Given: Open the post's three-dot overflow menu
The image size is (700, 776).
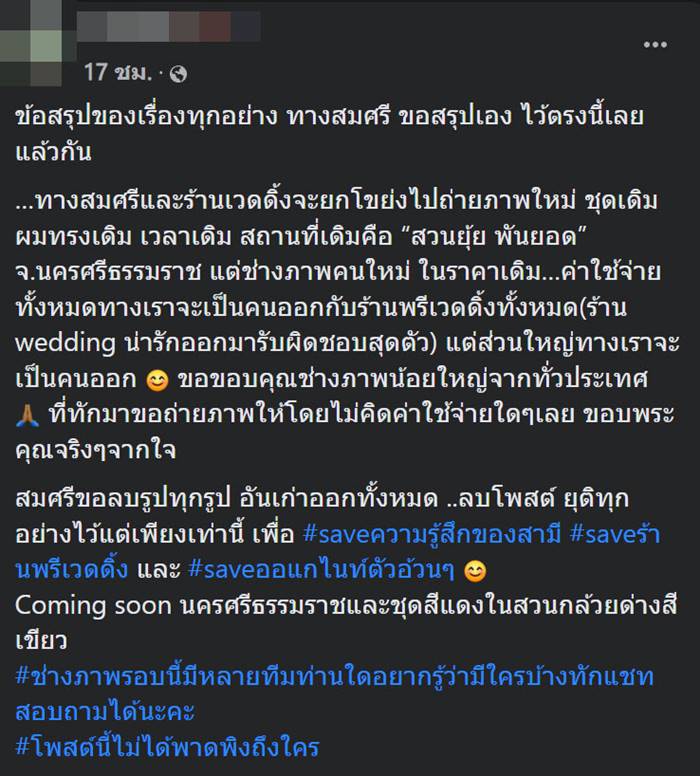Looking at the screenshot, I should [654, 44].
